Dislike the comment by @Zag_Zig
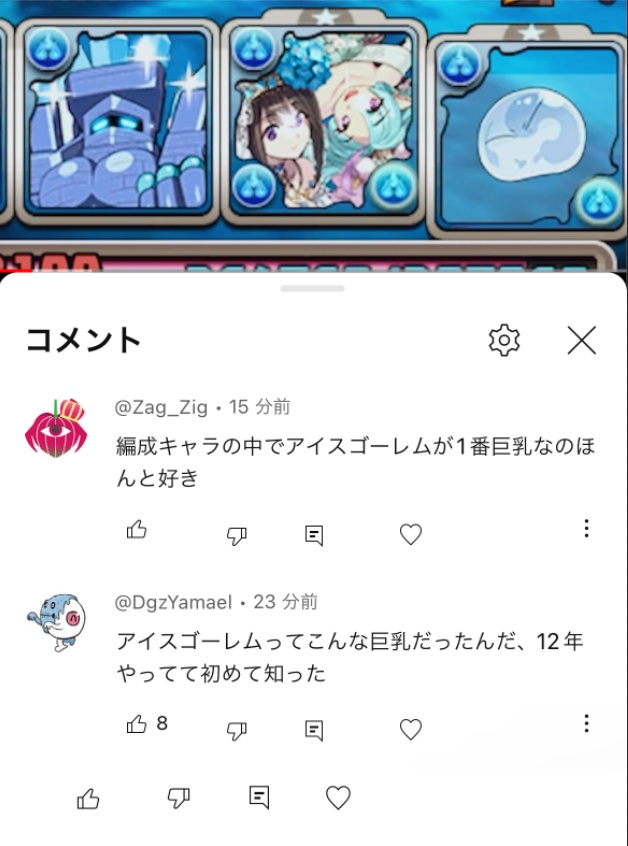This screenshot has height=846, width=628. 236,536
